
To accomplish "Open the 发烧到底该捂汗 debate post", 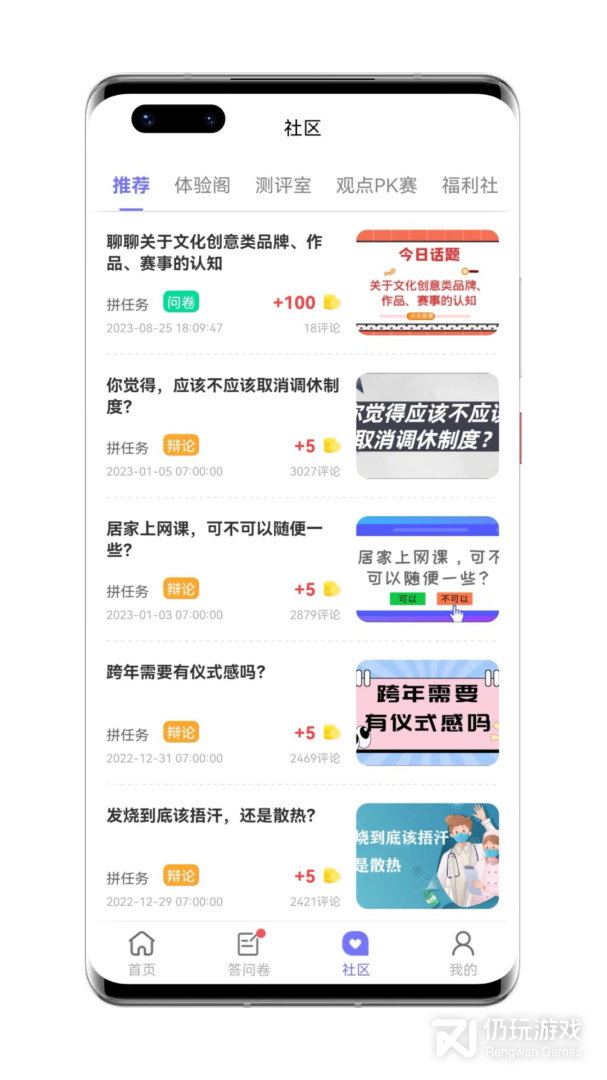I will [211, 816].
